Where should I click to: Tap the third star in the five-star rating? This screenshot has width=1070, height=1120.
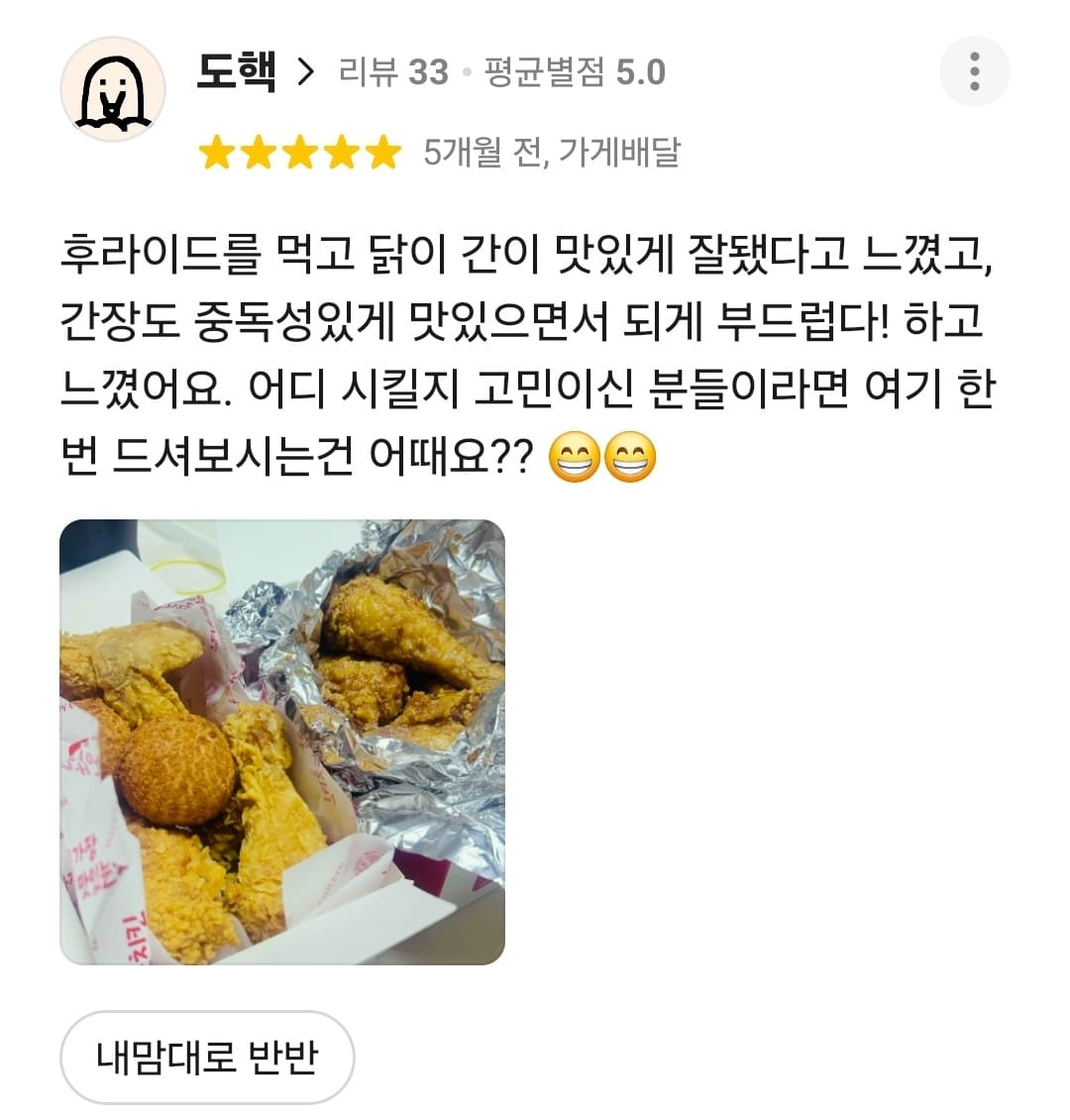pyautogui.click(x=298, y=152)
